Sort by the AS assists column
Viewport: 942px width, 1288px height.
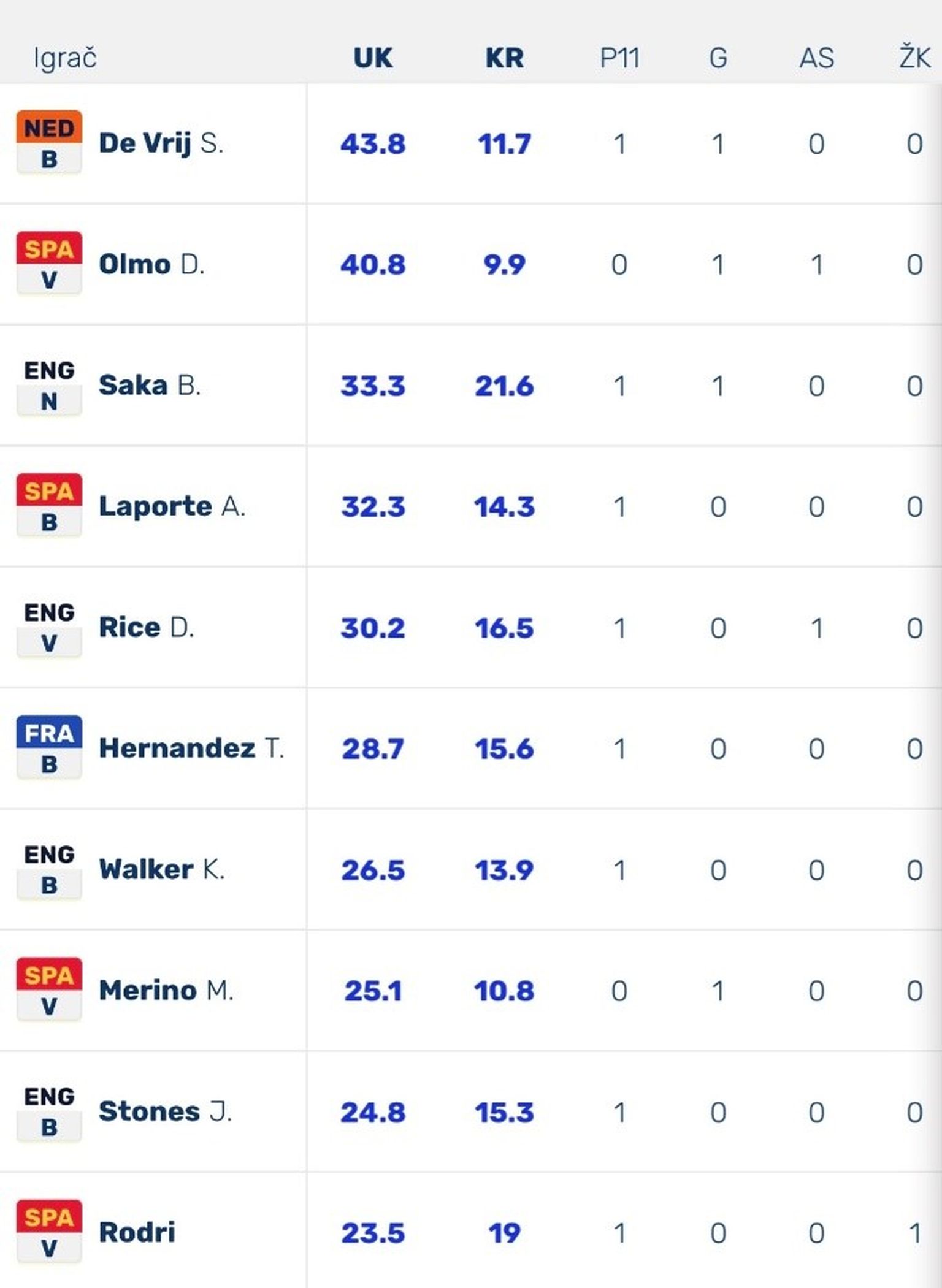pyautogui.click(x=816, y=58)
